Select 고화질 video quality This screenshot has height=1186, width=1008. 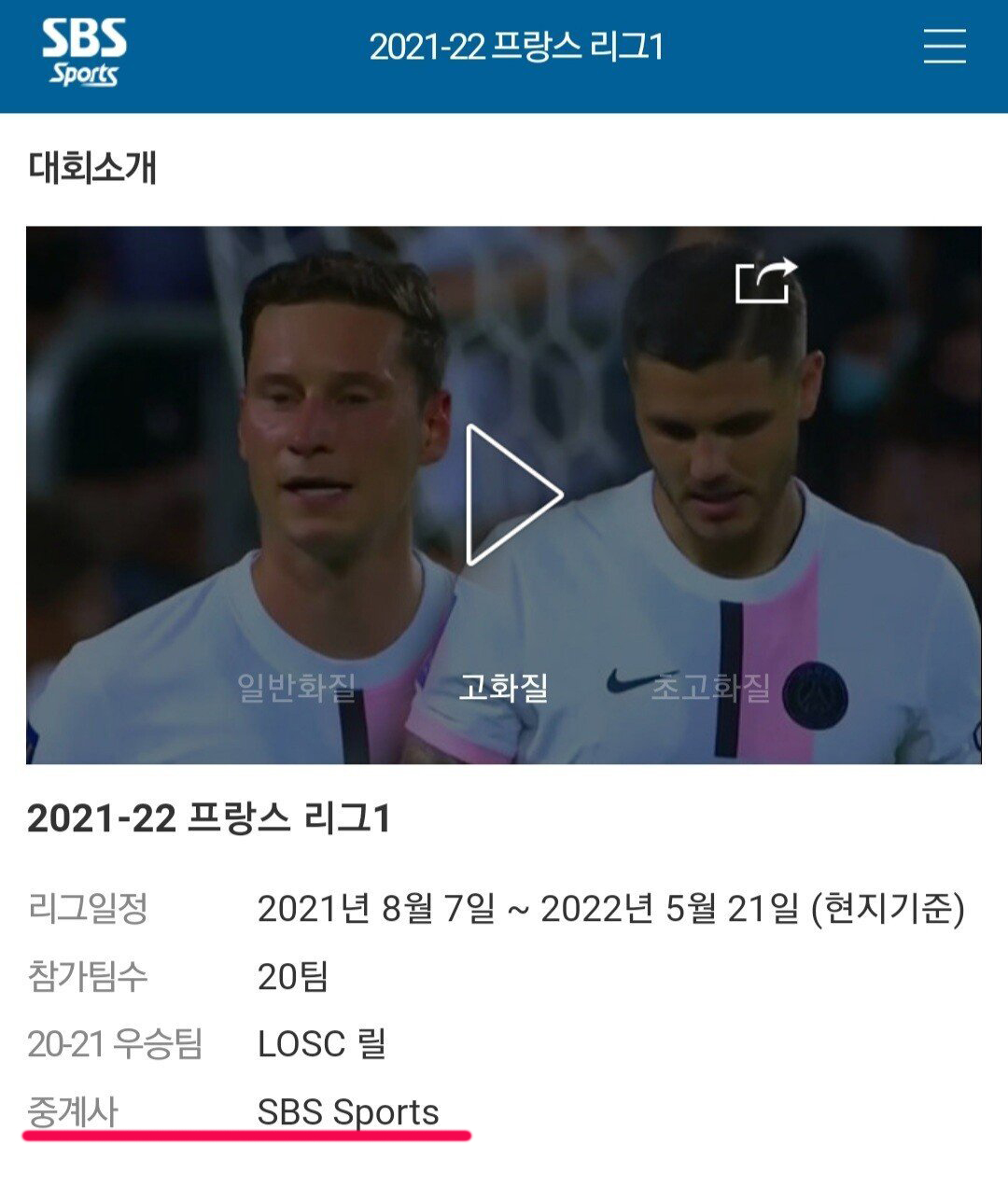tap(503, 689)
